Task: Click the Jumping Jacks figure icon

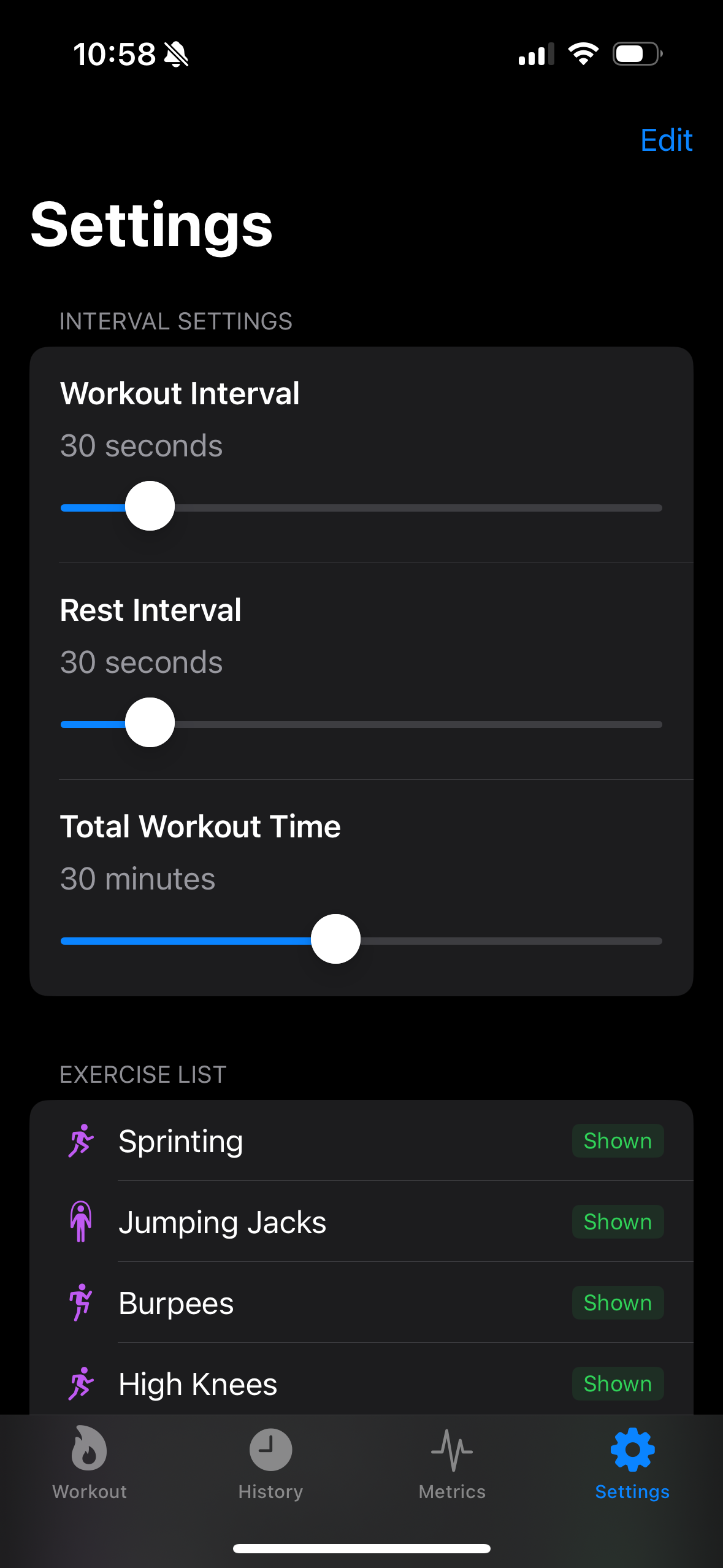Action: pos(82,1221)
